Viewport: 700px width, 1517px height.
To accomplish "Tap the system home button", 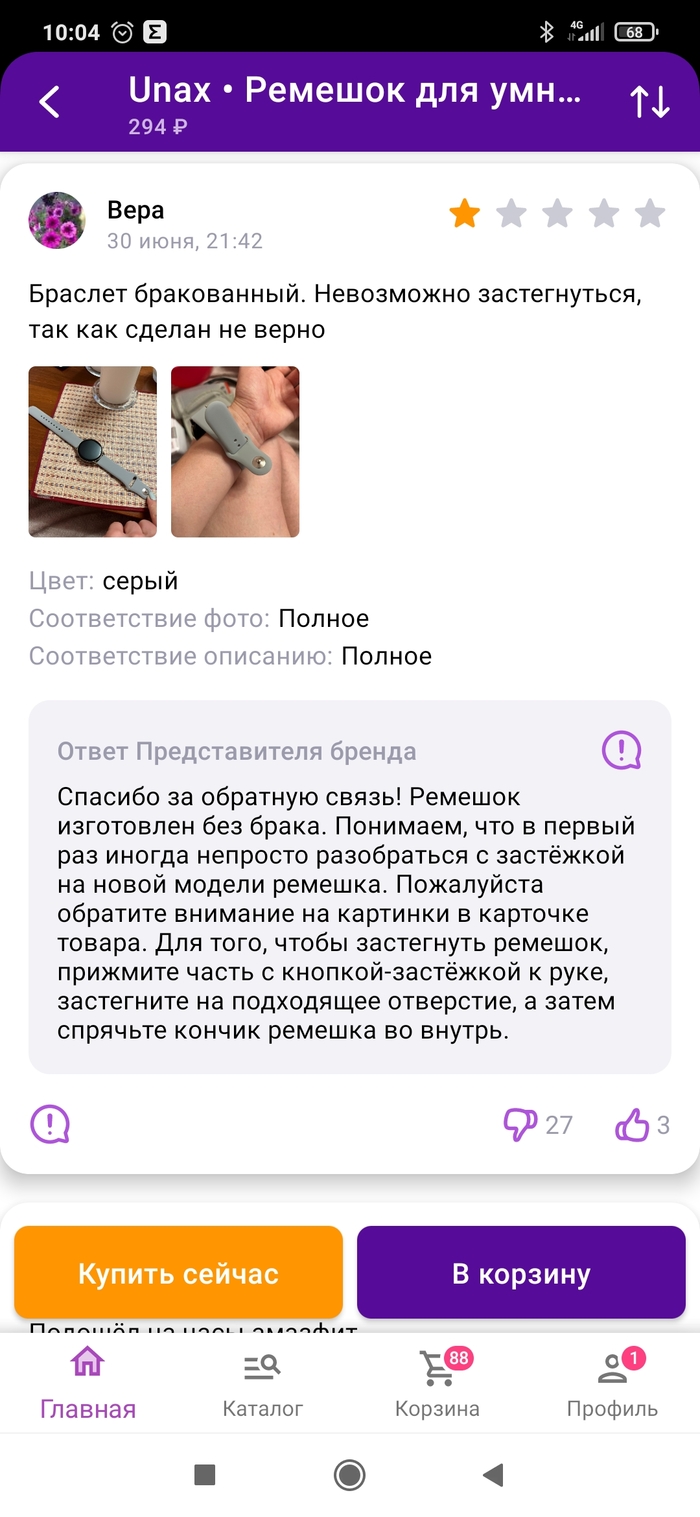I will [x=349, y=1475].
